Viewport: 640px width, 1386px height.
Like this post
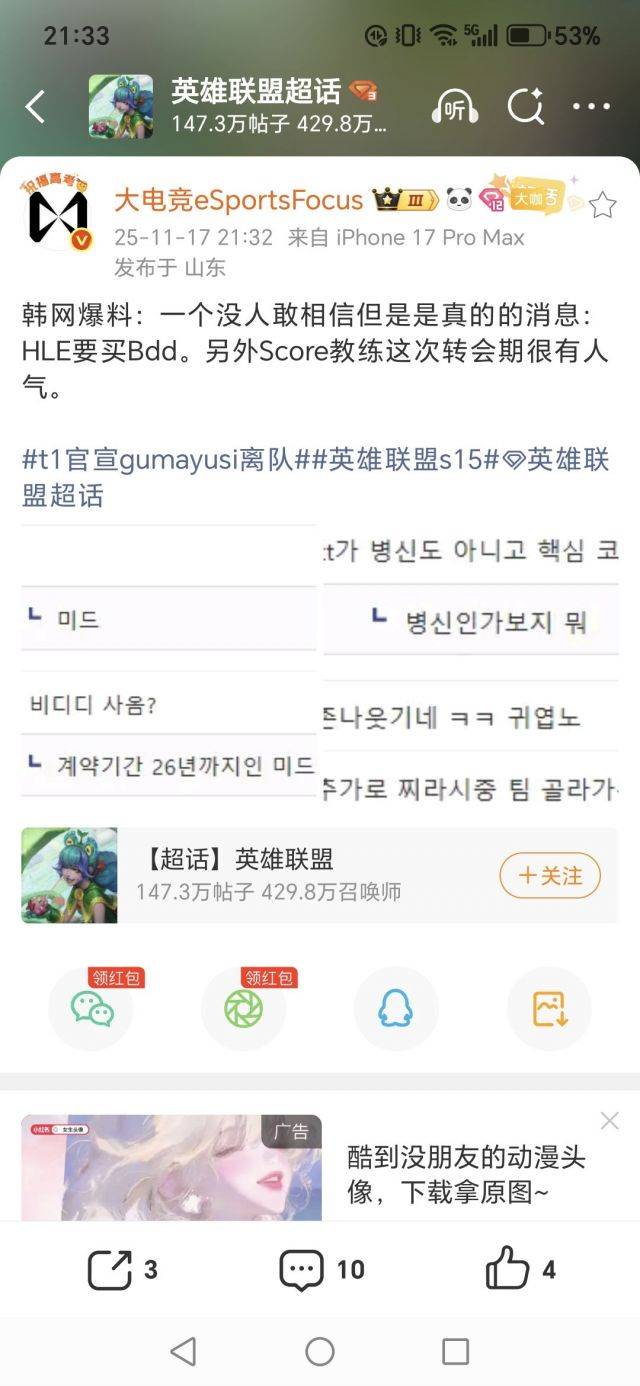tap(520, 1270)
